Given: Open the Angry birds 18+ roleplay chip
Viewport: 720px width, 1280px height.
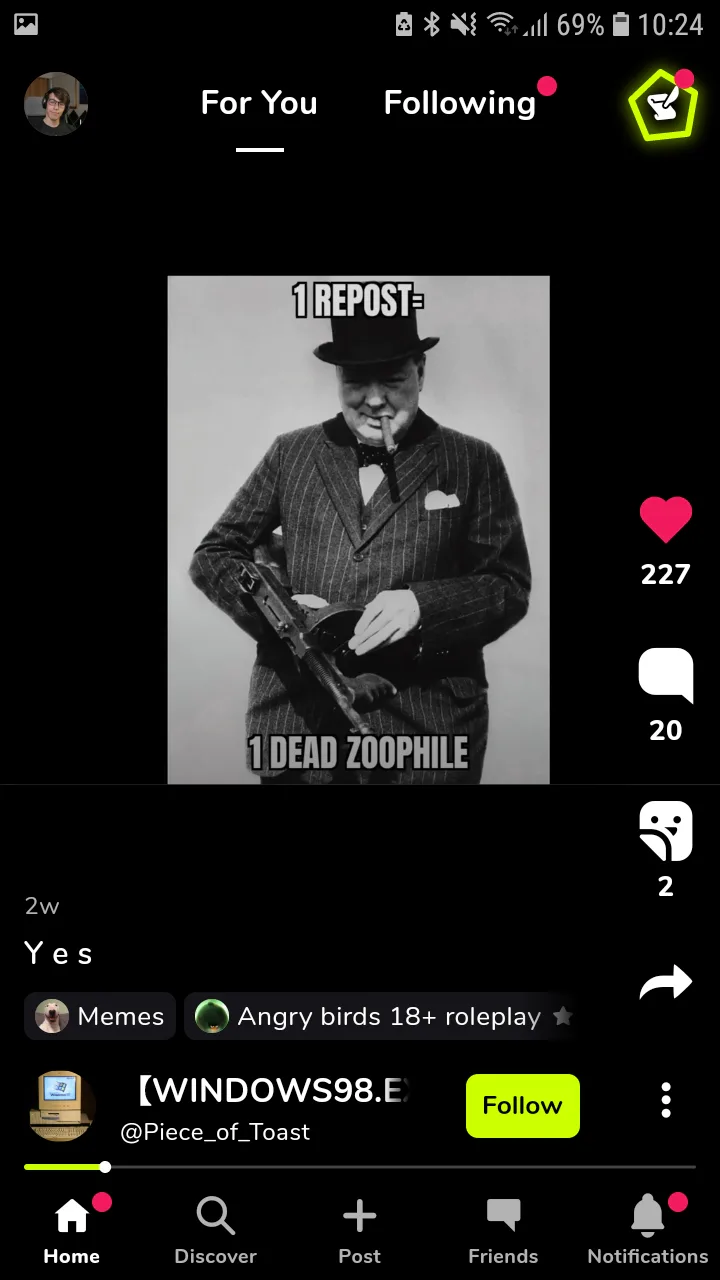Looking at the screenshot, I should (384, 1016).
